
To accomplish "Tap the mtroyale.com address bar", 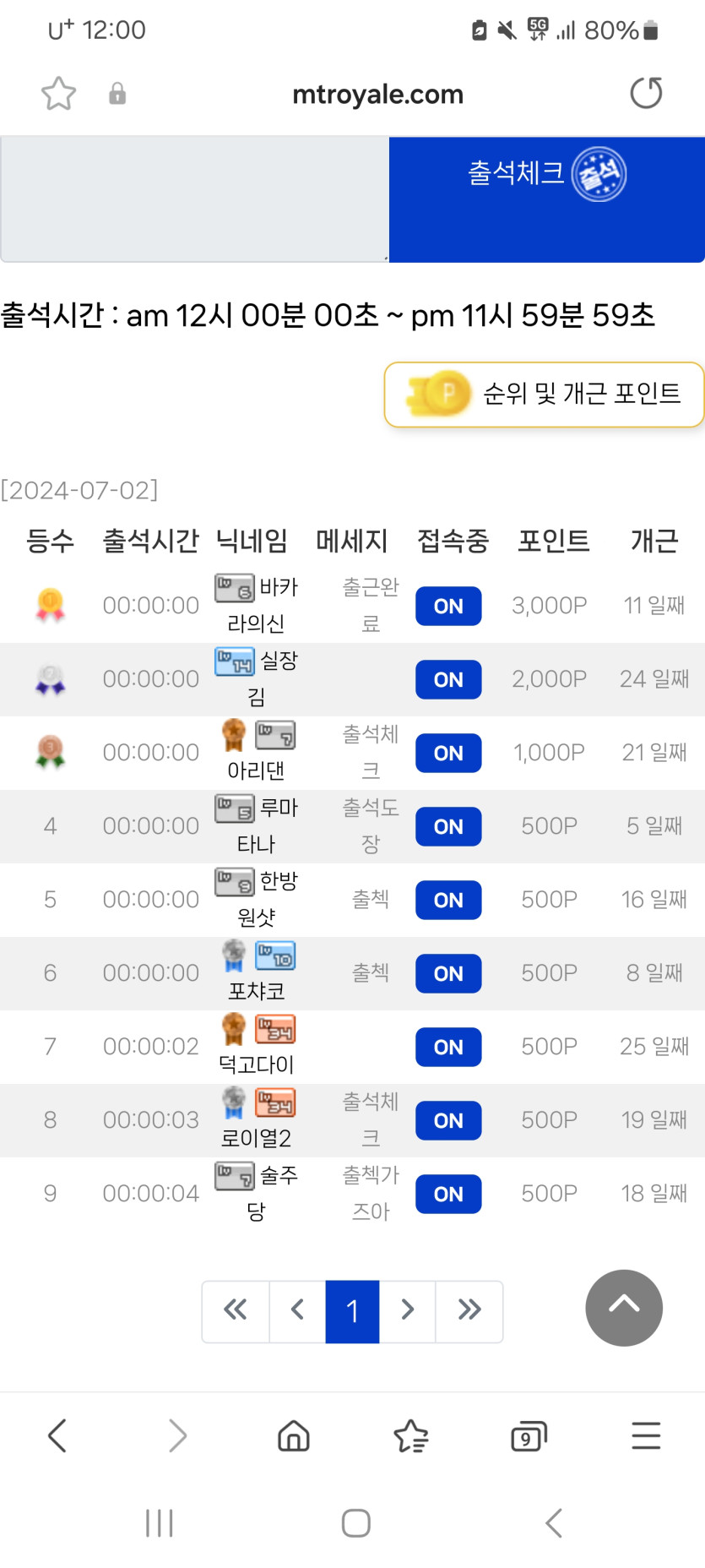I will (x=377, y=94).
